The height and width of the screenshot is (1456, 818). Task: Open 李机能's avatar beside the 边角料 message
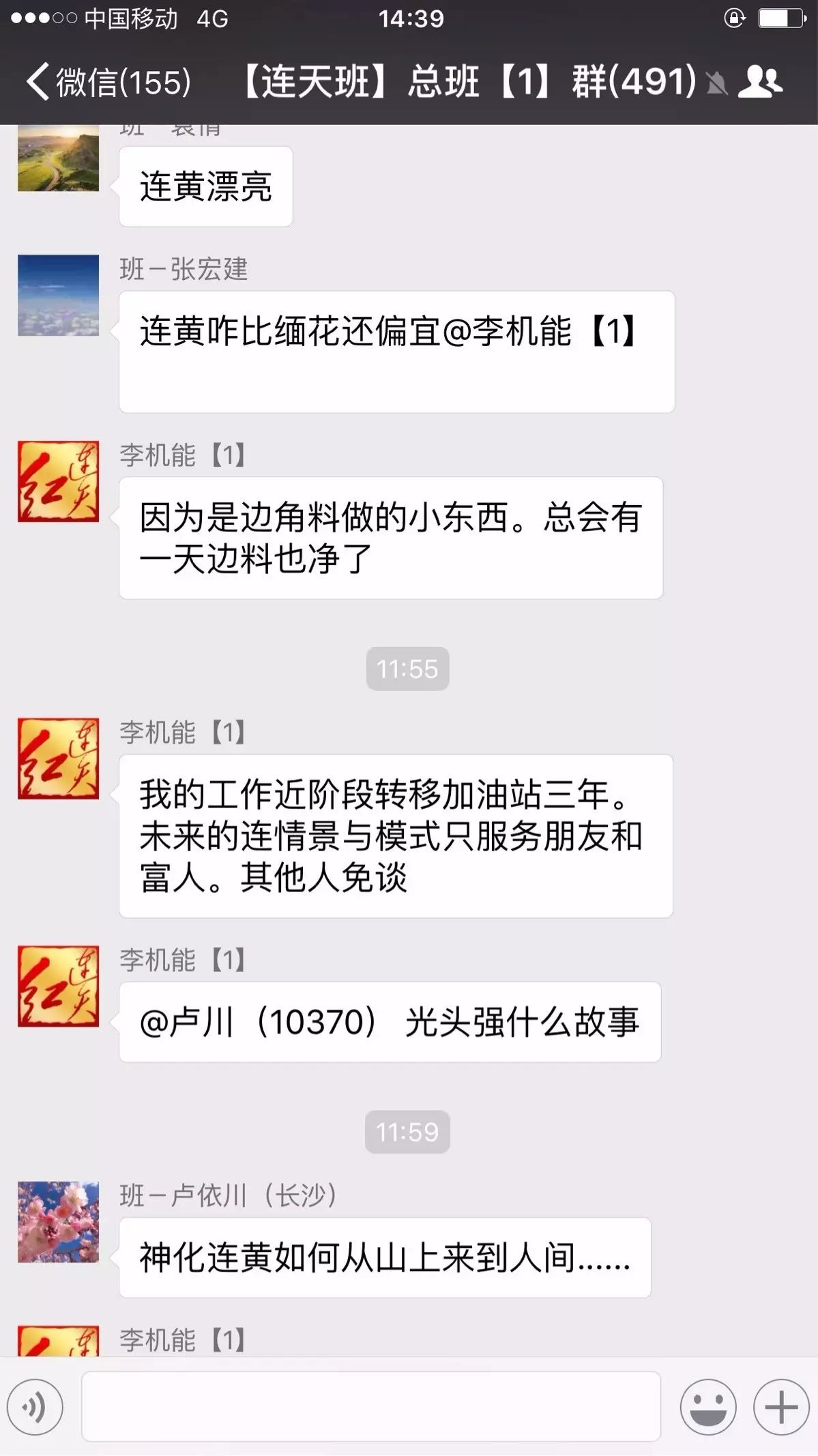click(58, 481)
